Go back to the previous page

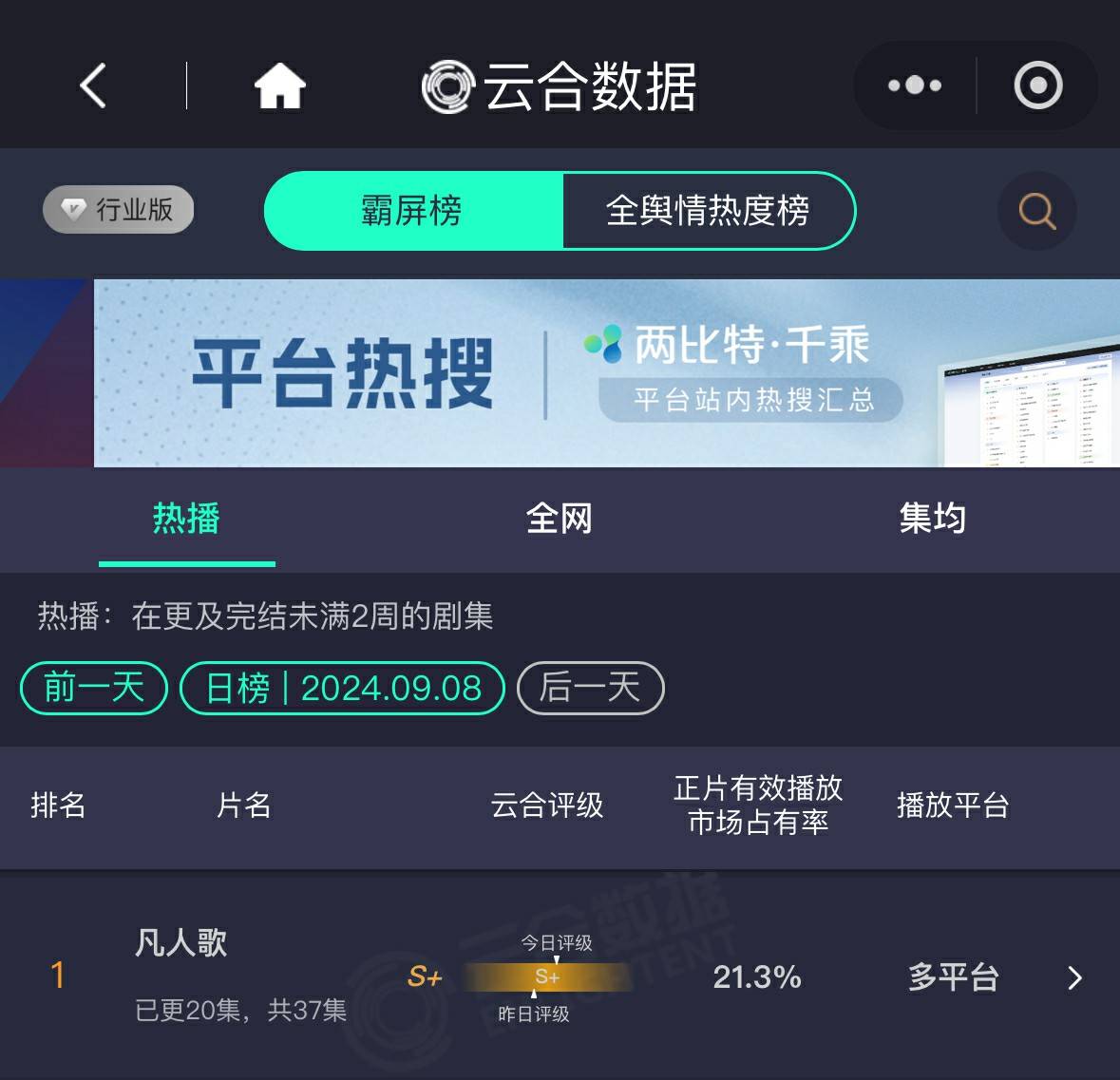93,86
